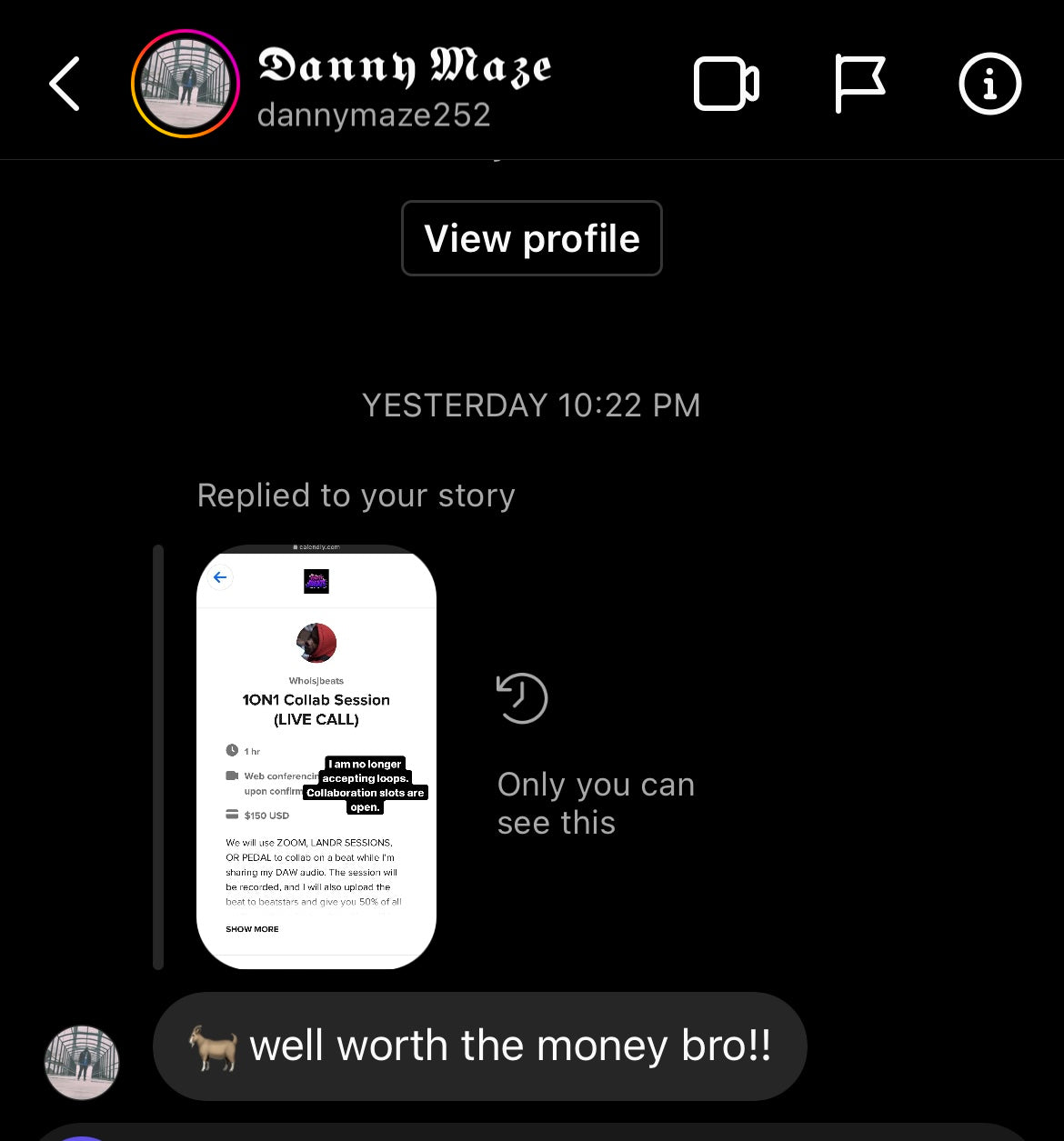Open dannymaze252's profile via the username

(373, 114)
